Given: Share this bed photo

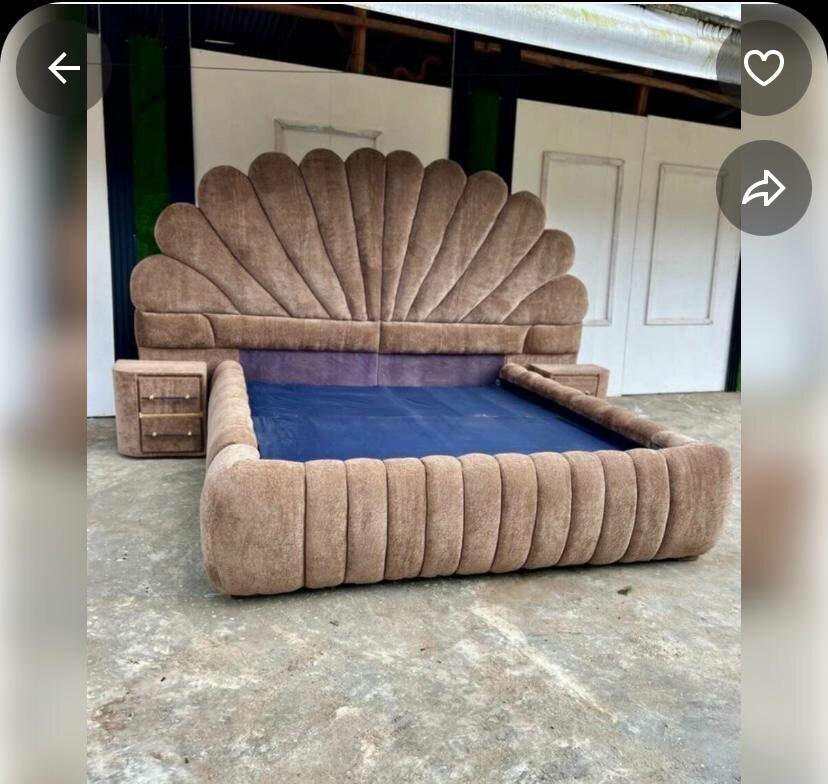Looking at the screenshot, I should (764, 188).
